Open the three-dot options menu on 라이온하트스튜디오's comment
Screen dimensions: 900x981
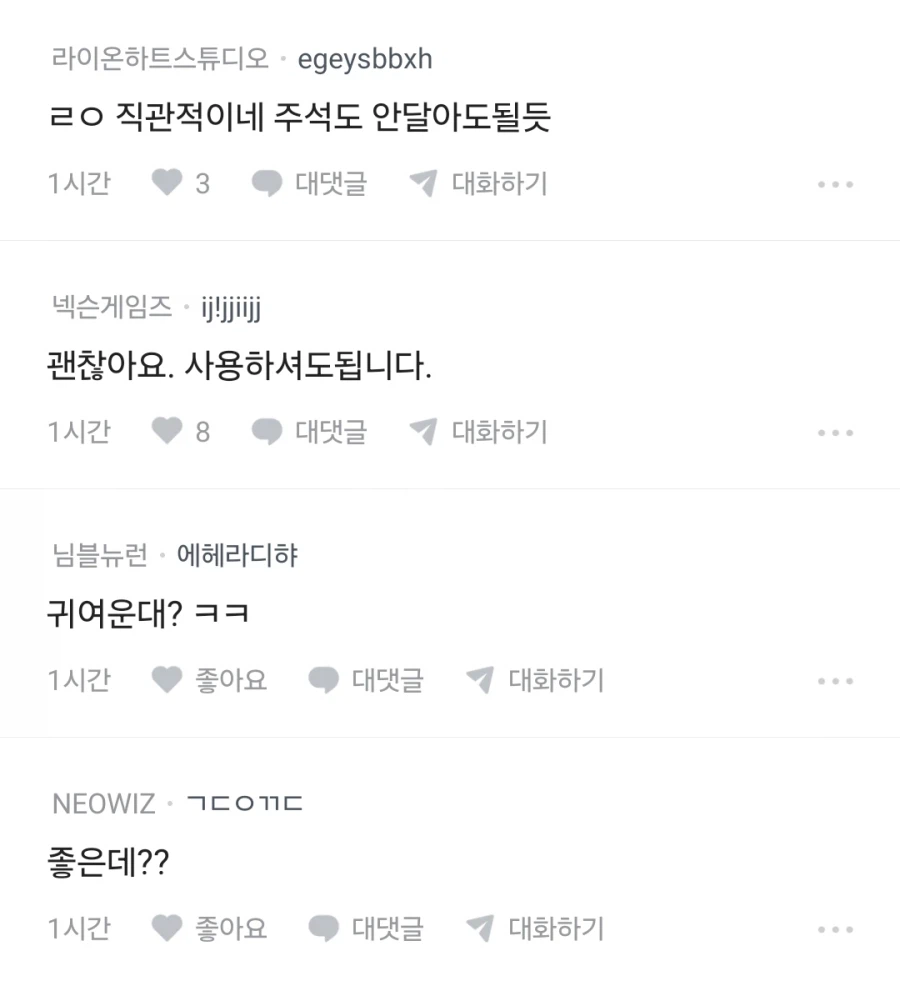point(835,183)
